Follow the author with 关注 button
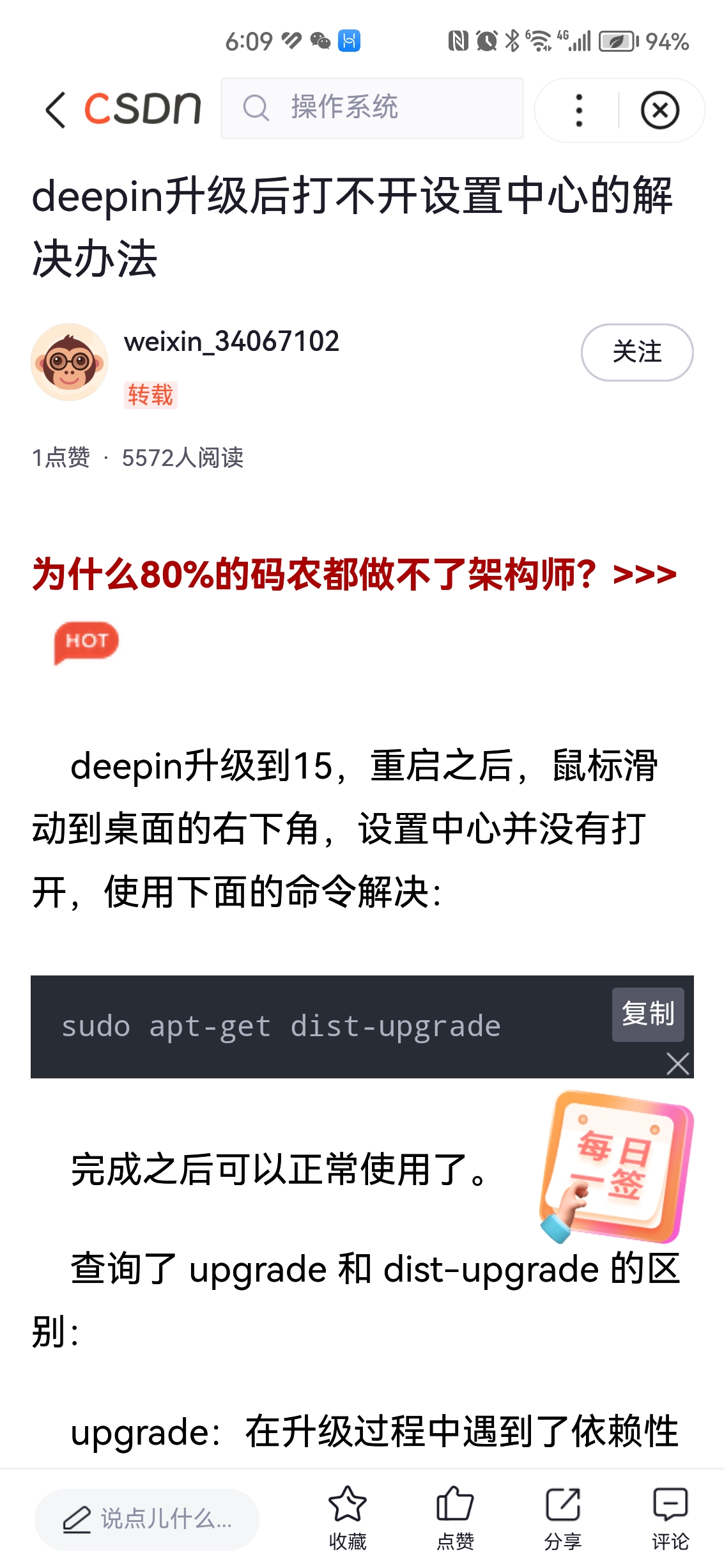This screenshot has width=724, height=1568. [636, 352]
